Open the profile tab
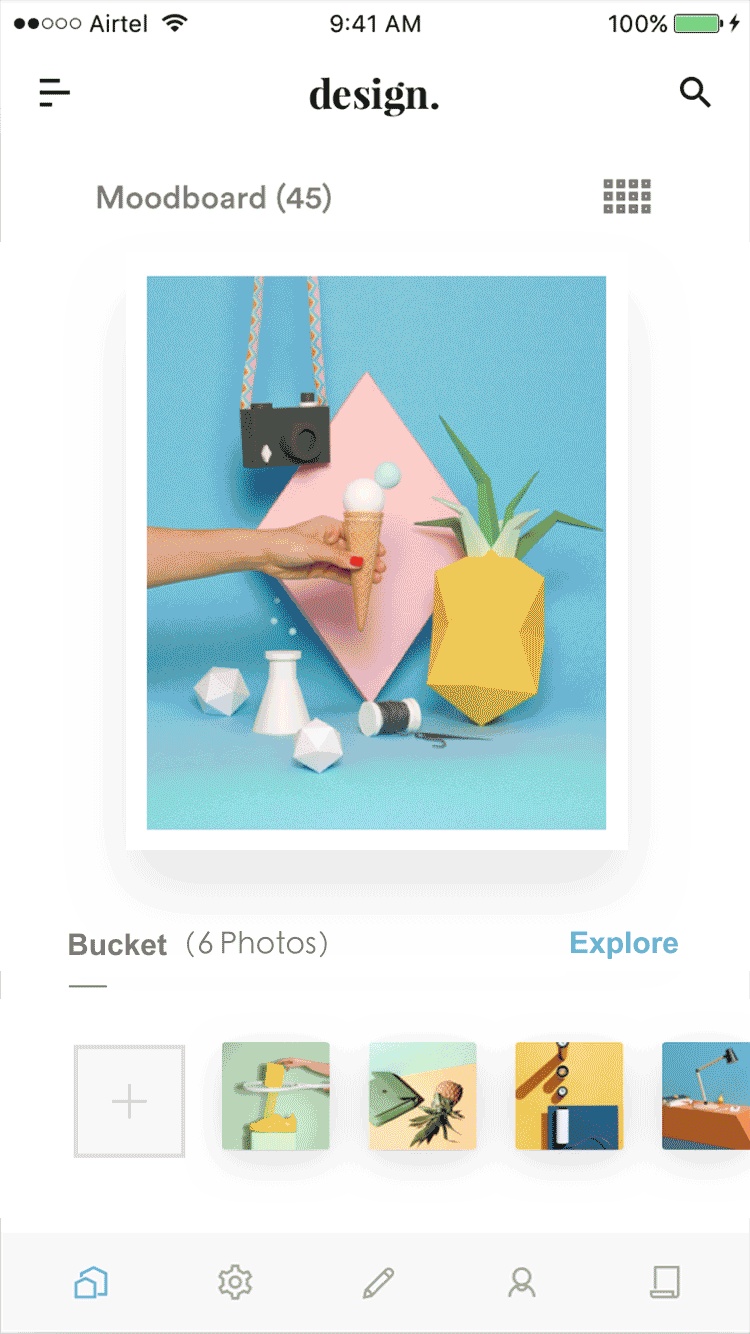This screenshot has width=750, height=1334. coord(521,1281)
